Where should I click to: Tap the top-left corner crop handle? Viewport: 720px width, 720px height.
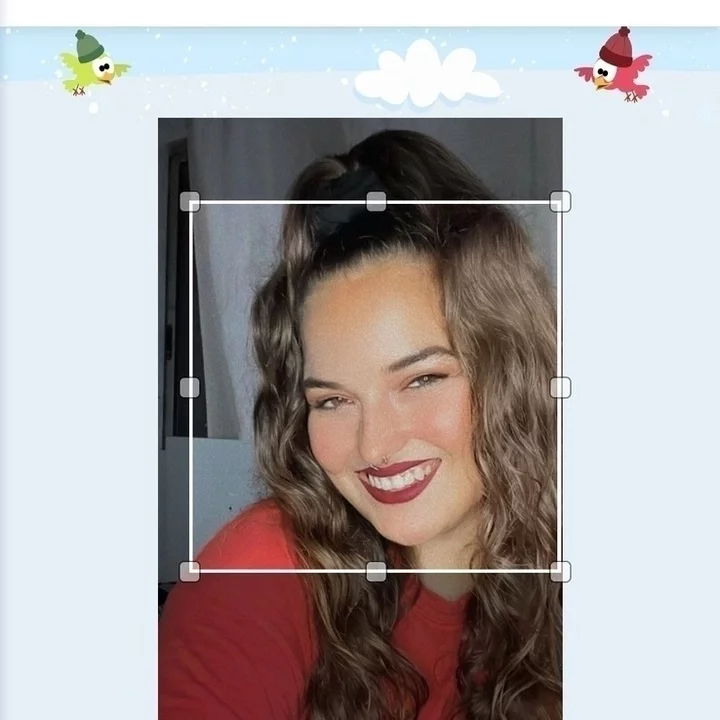[190, 202]
